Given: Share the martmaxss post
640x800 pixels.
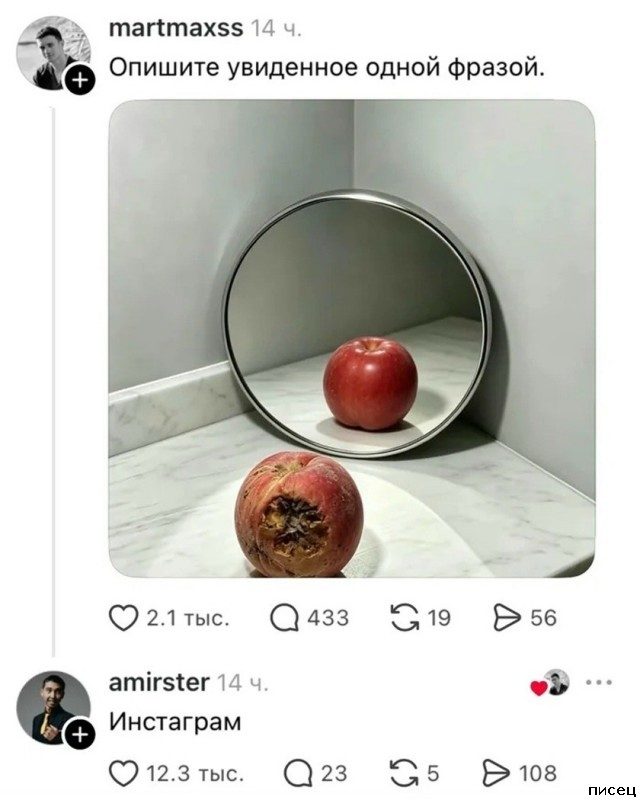Looking at the screenshot, I should tap(507, 618).
